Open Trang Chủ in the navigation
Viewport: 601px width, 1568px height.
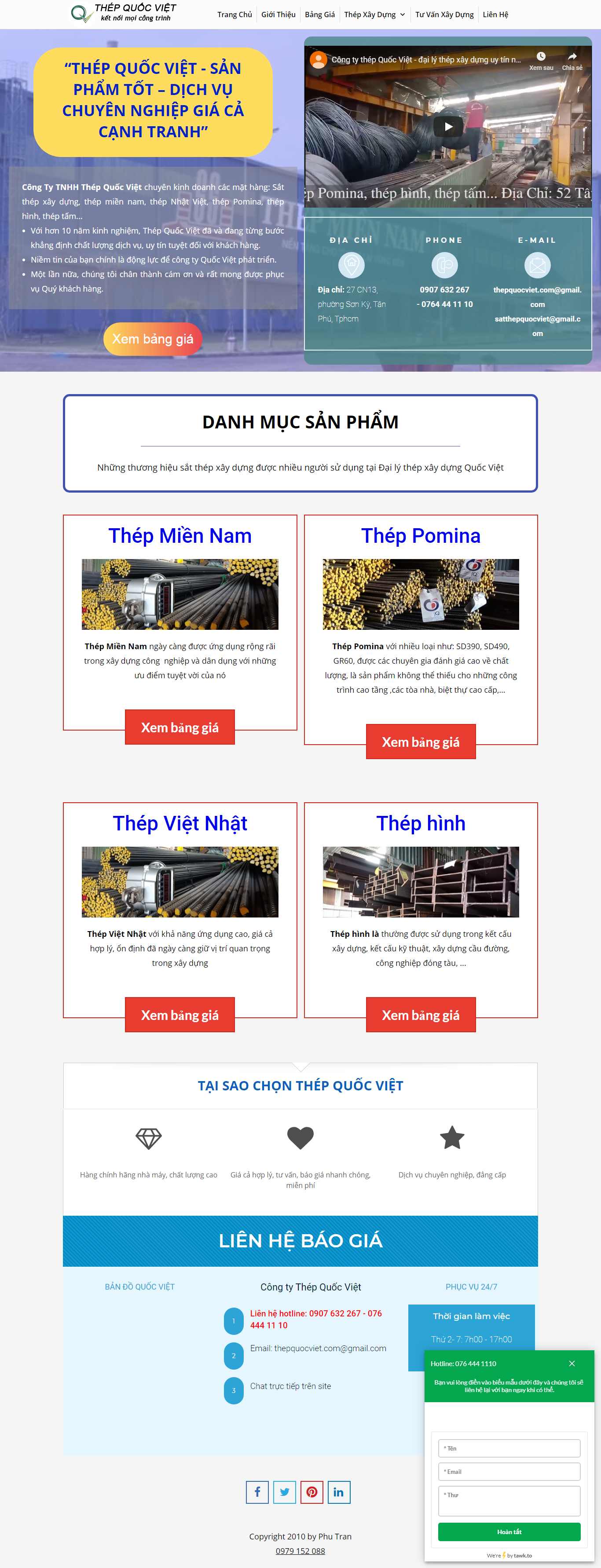[235, 15]
